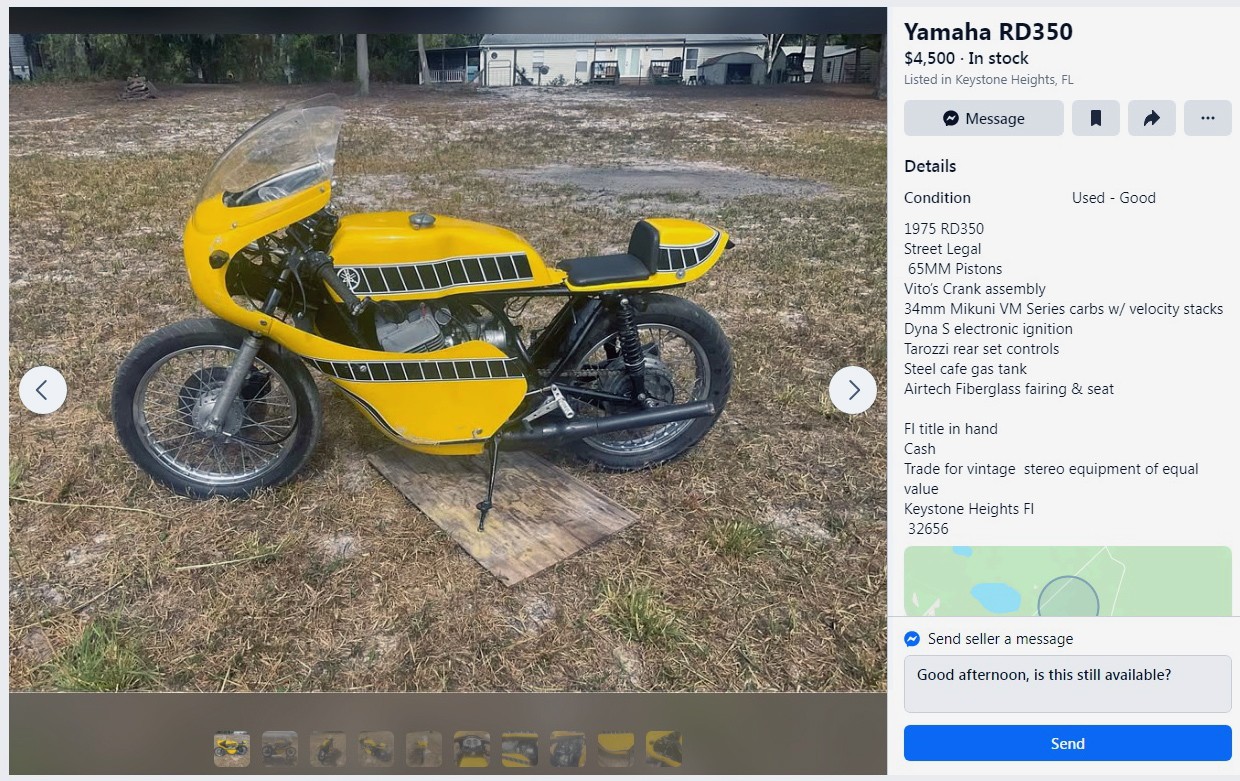
Task: Open the listing location map
Action: coord(1067,582)
